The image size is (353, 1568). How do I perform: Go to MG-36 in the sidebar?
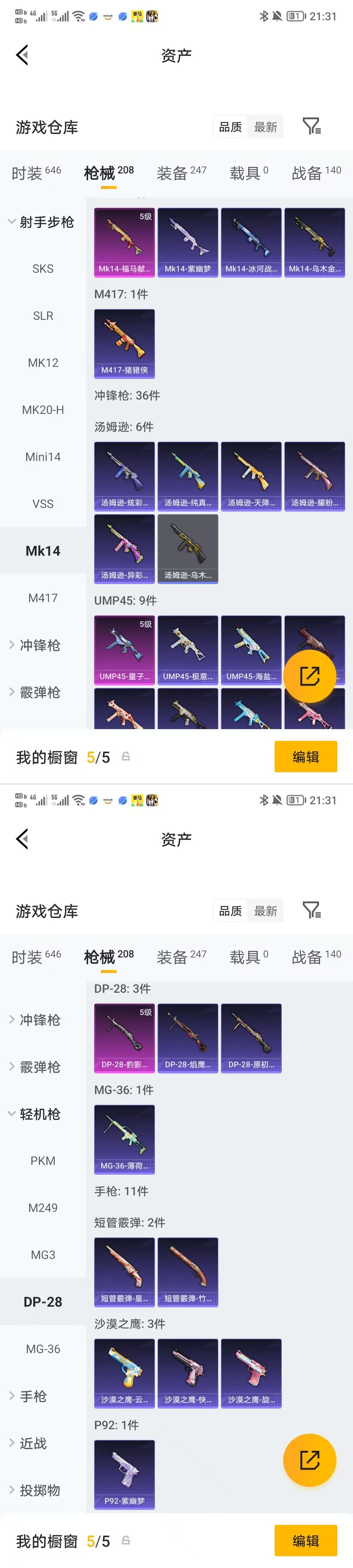pyautogui.click(x=42, y=1348)
